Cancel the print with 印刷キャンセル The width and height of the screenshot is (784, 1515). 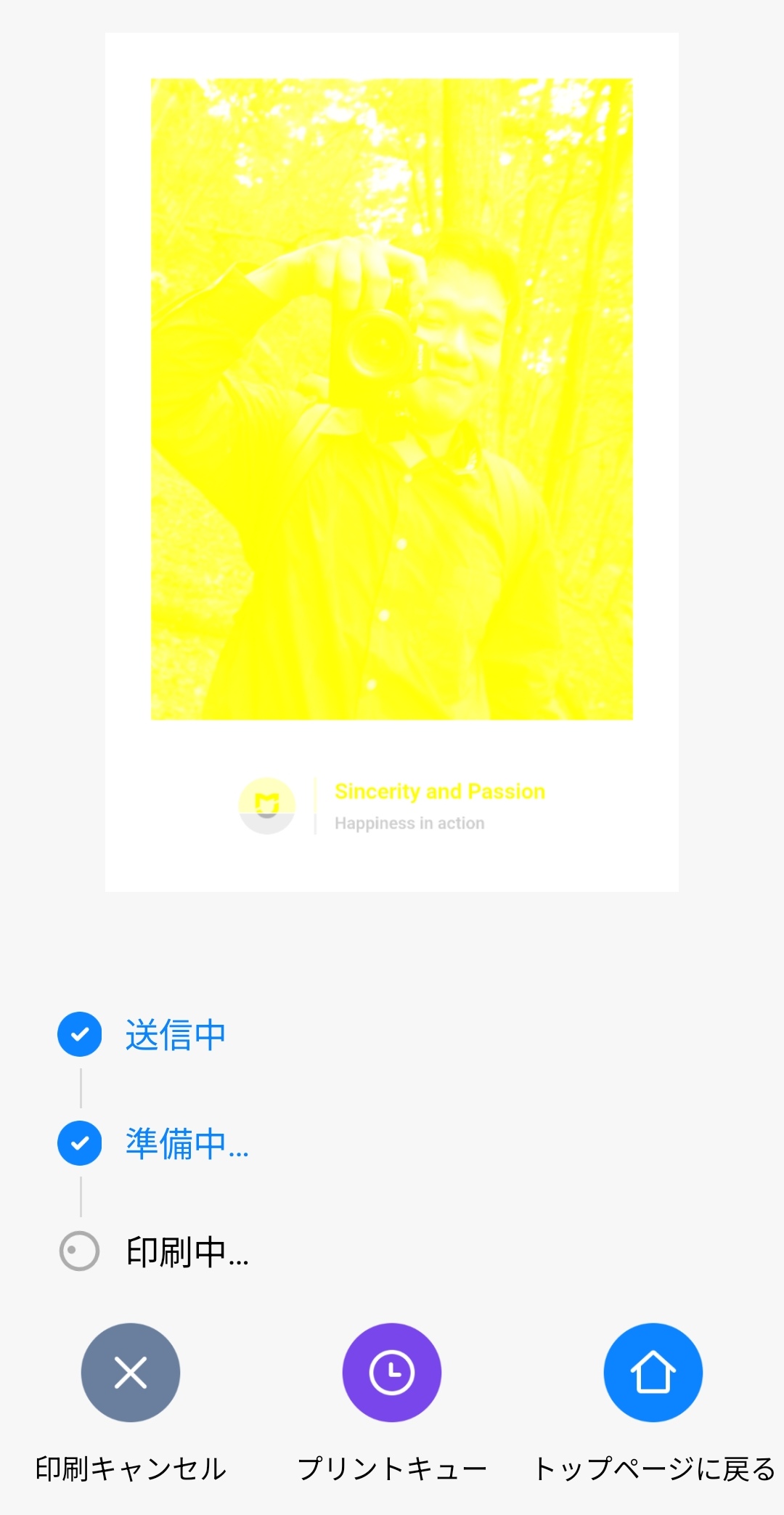click(x=131, y=1372)
